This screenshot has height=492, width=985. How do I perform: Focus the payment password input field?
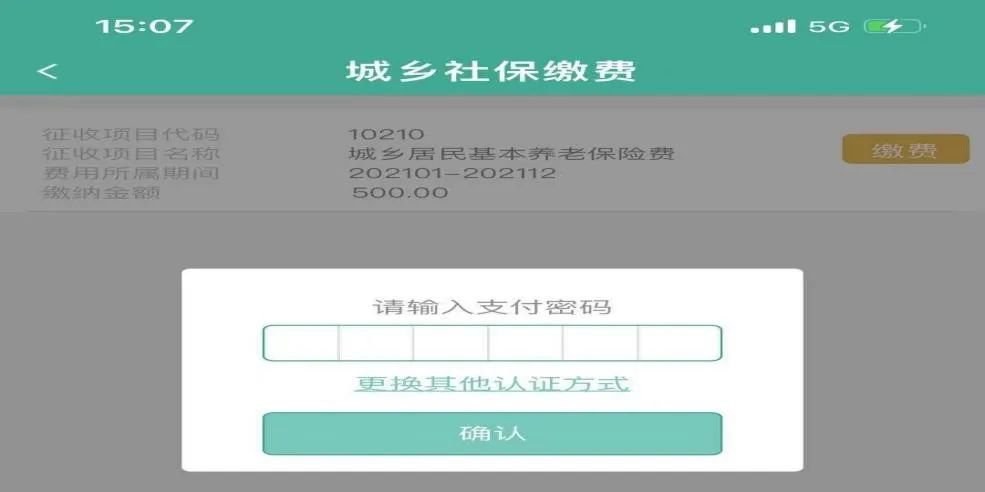(492, 343)
